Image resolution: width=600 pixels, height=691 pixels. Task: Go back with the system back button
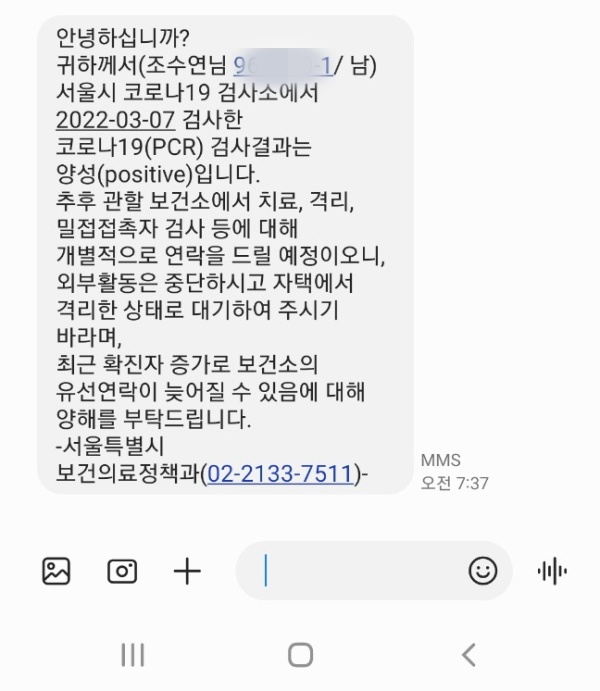[x=468, y=655]
